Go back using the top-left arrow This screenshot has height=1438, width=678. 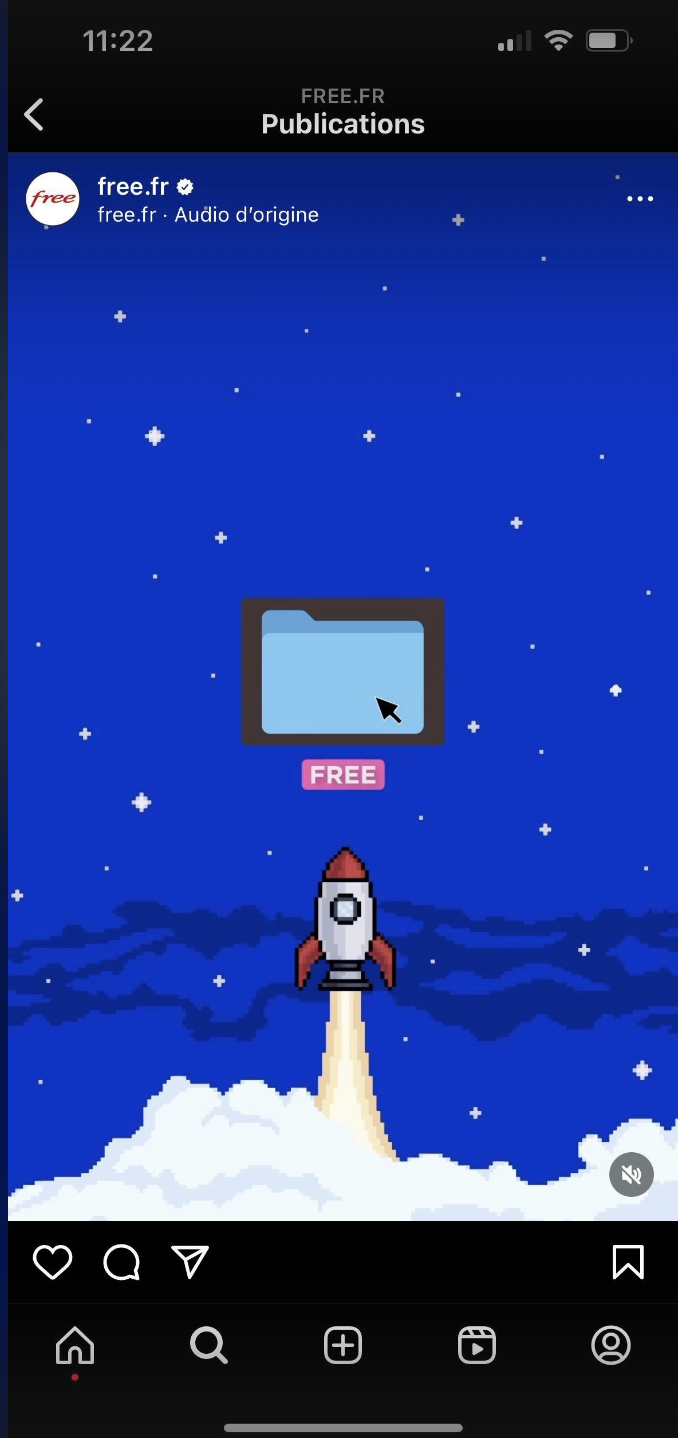click(34, 115)
